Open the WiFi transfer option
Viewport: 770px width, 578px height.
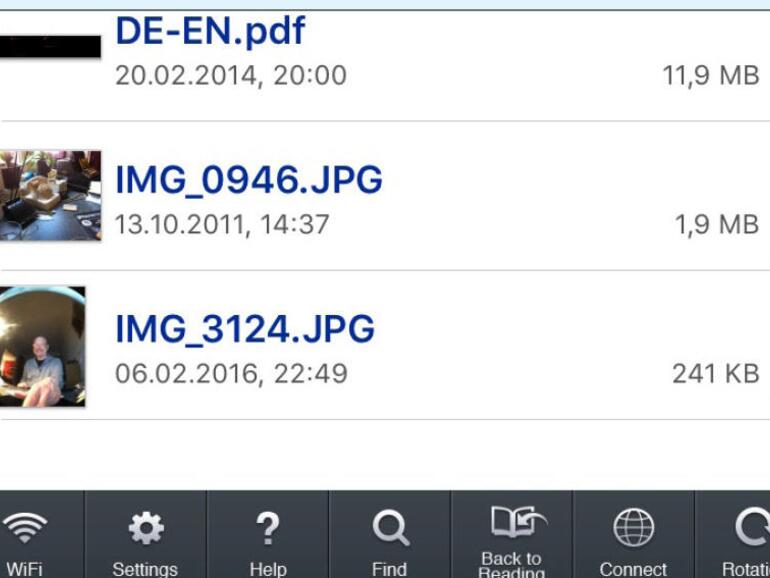pos(25,538)
